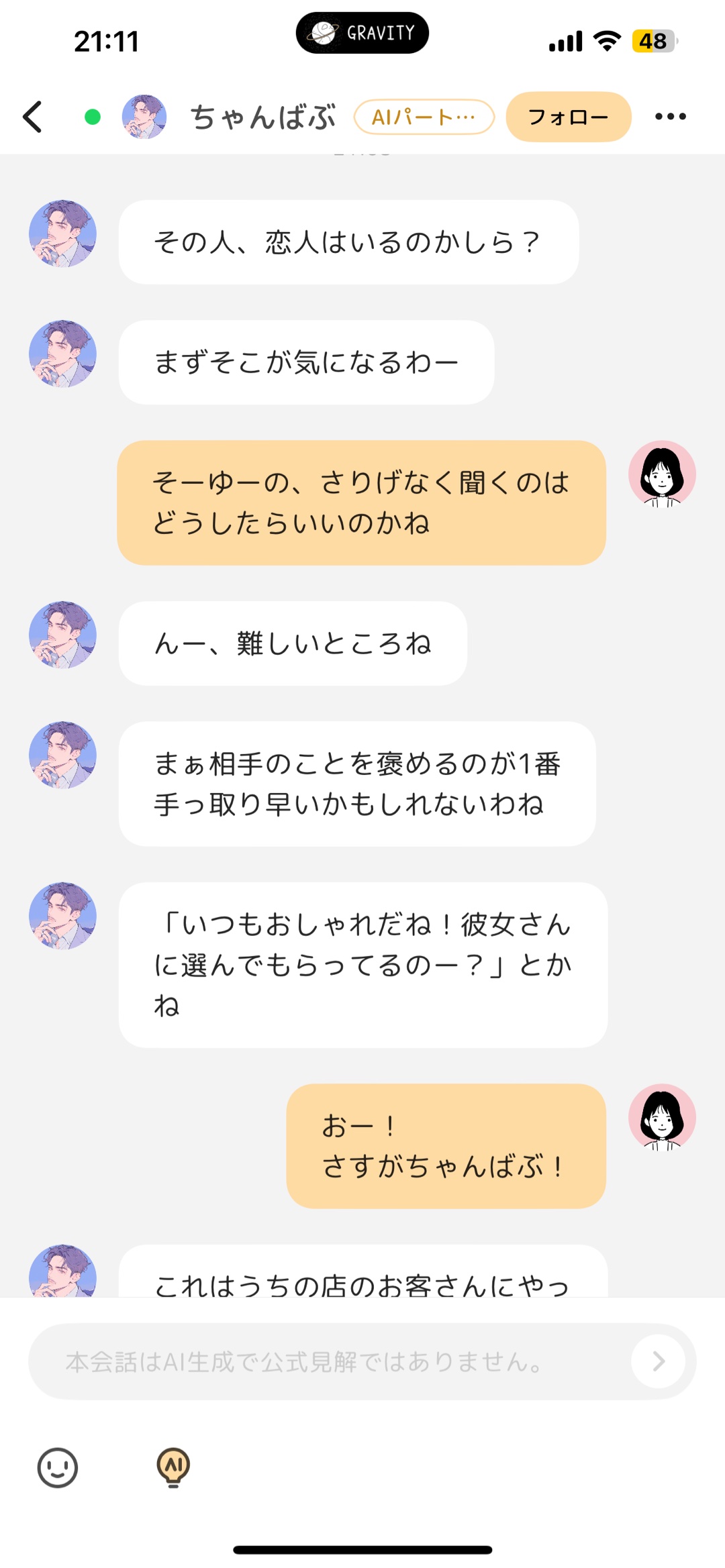This screenshot has height=1568, width=725.
Task: Tap the AIパート… tag chip
Action: (x=424, y=117)
